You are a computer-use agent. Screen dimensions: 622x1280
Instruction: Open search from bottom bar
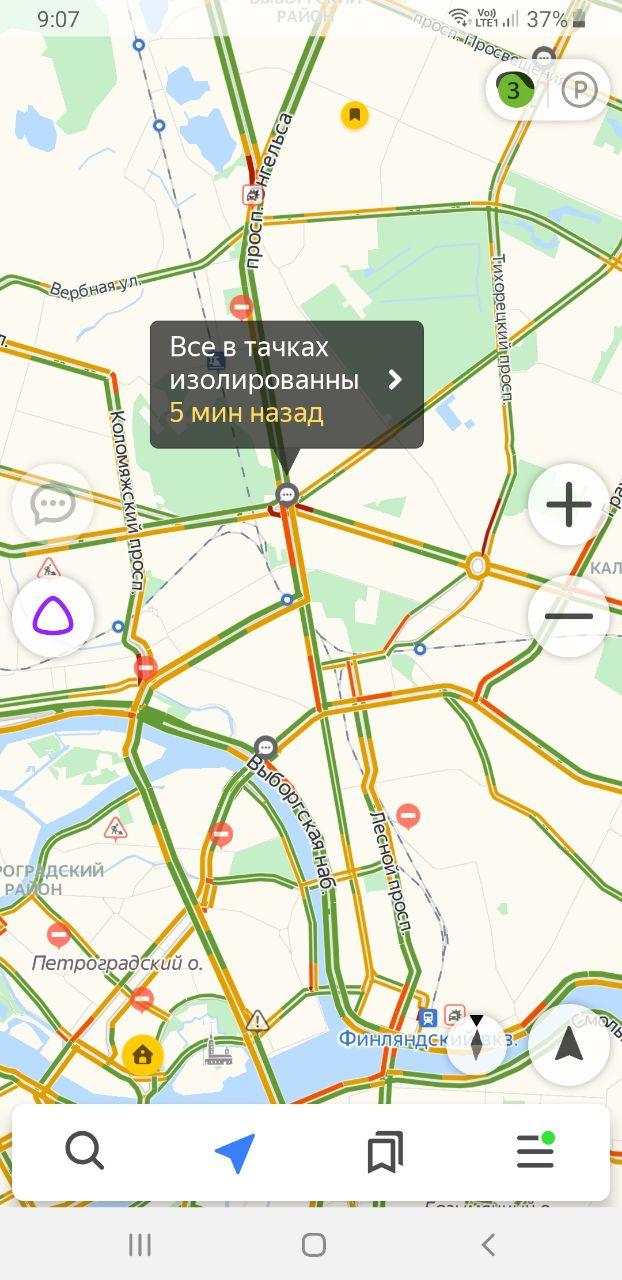(85, 1152)
